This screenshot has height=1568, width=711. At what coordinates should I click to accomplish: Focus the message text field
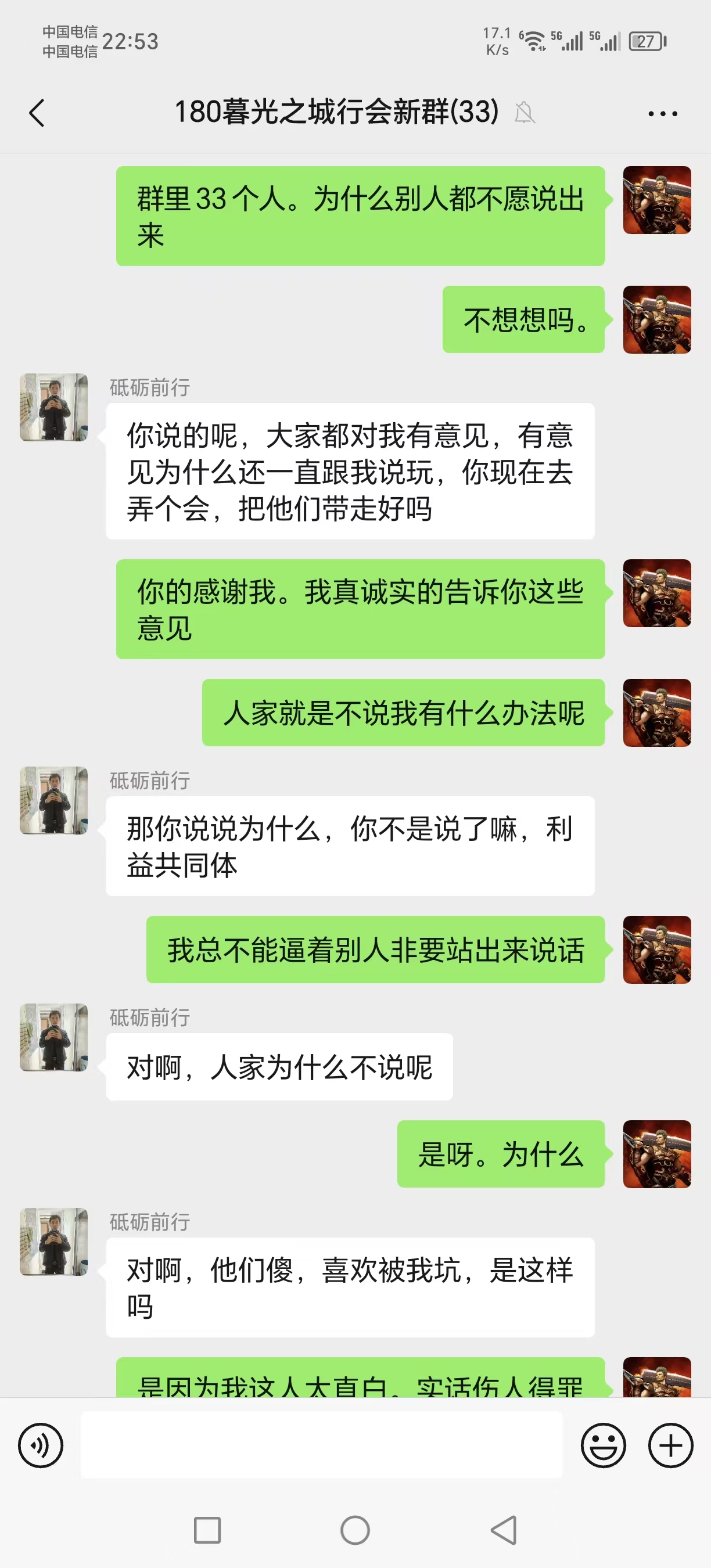[321, 1445]
